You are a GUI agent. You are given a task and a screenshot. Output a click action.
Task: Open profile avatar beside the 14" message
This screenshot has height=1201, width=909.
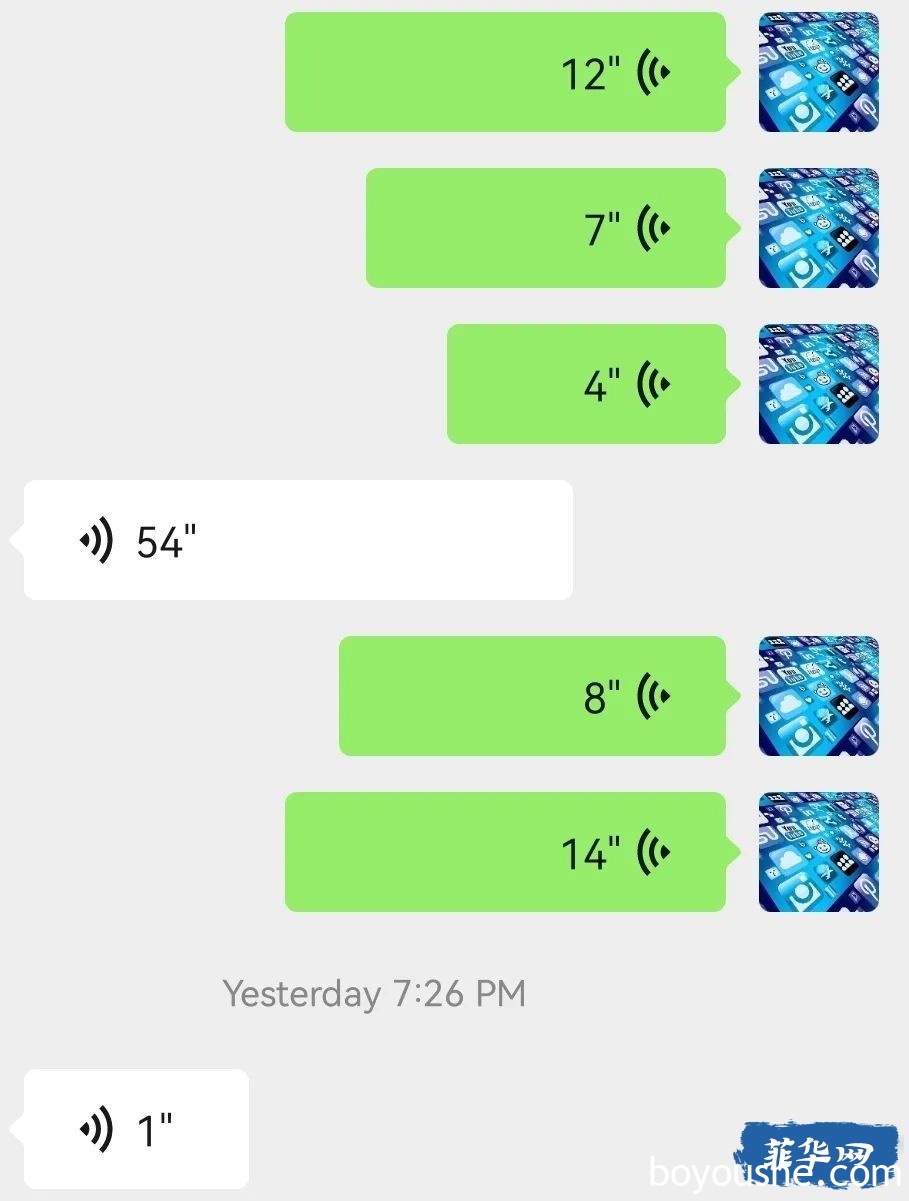click(x=818, y=852)
